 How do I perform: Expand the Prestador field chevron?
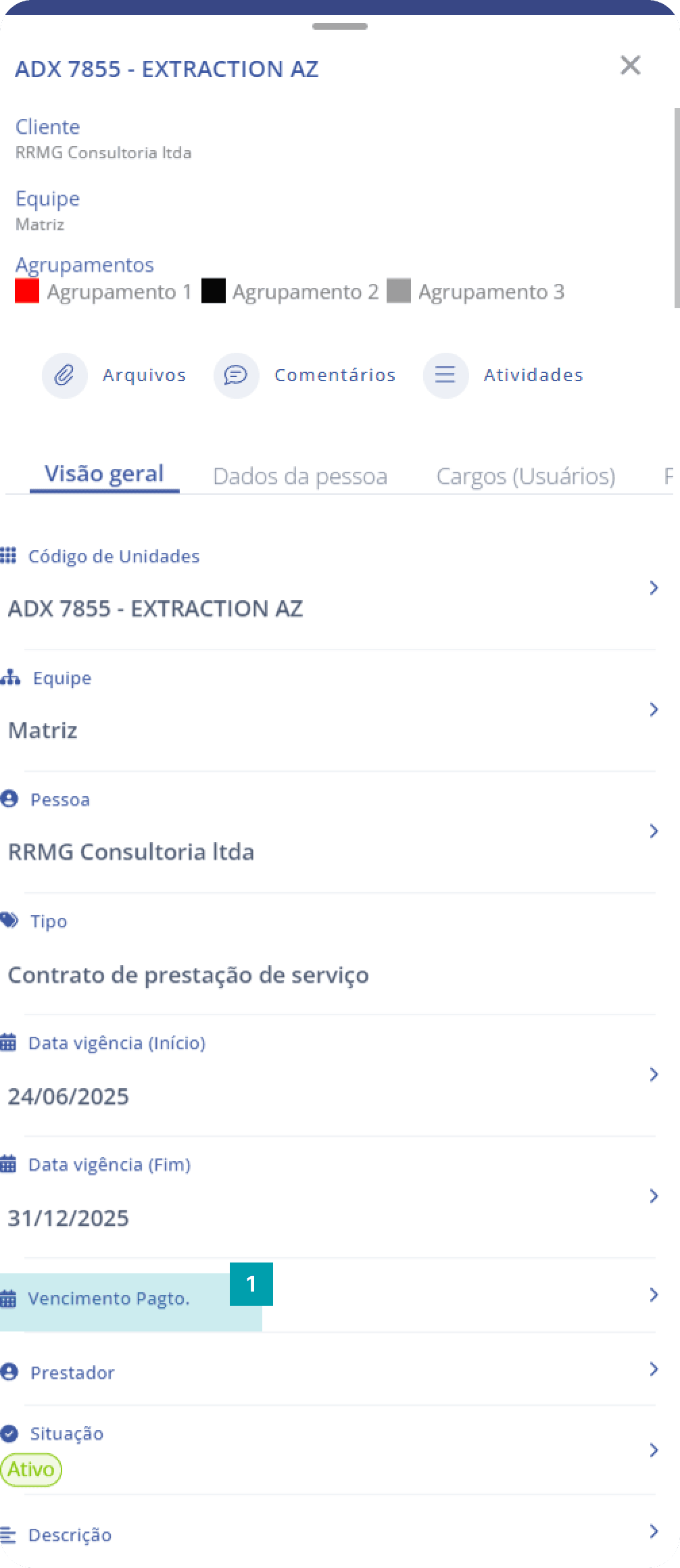654,1370
